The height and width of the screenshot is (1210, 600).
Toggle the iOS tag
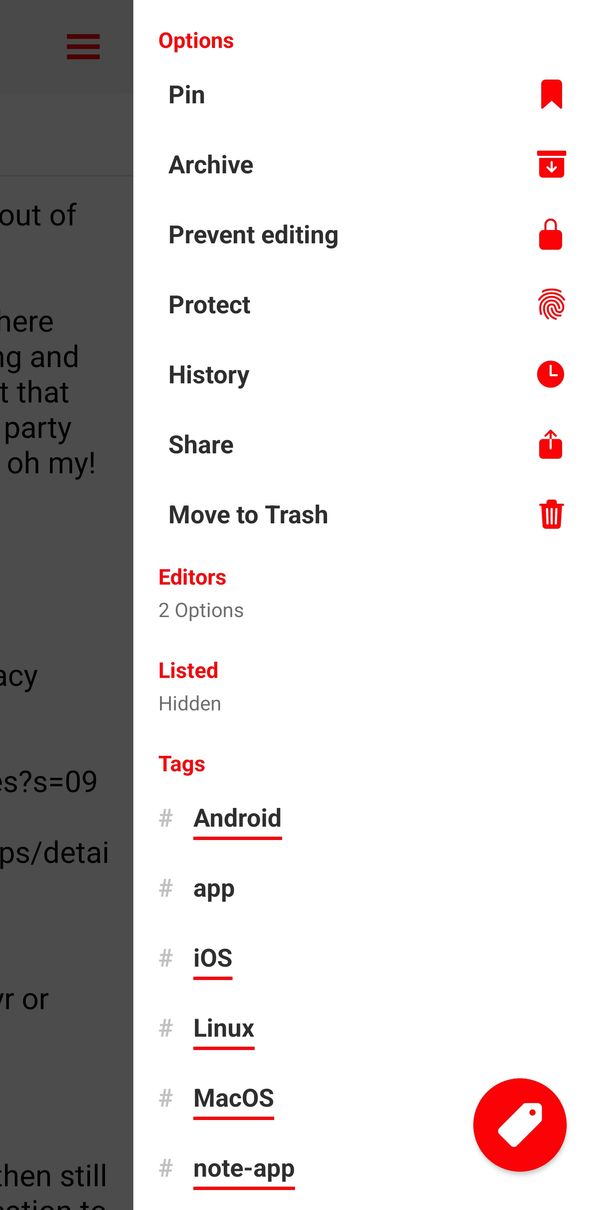tap(213, 958)
